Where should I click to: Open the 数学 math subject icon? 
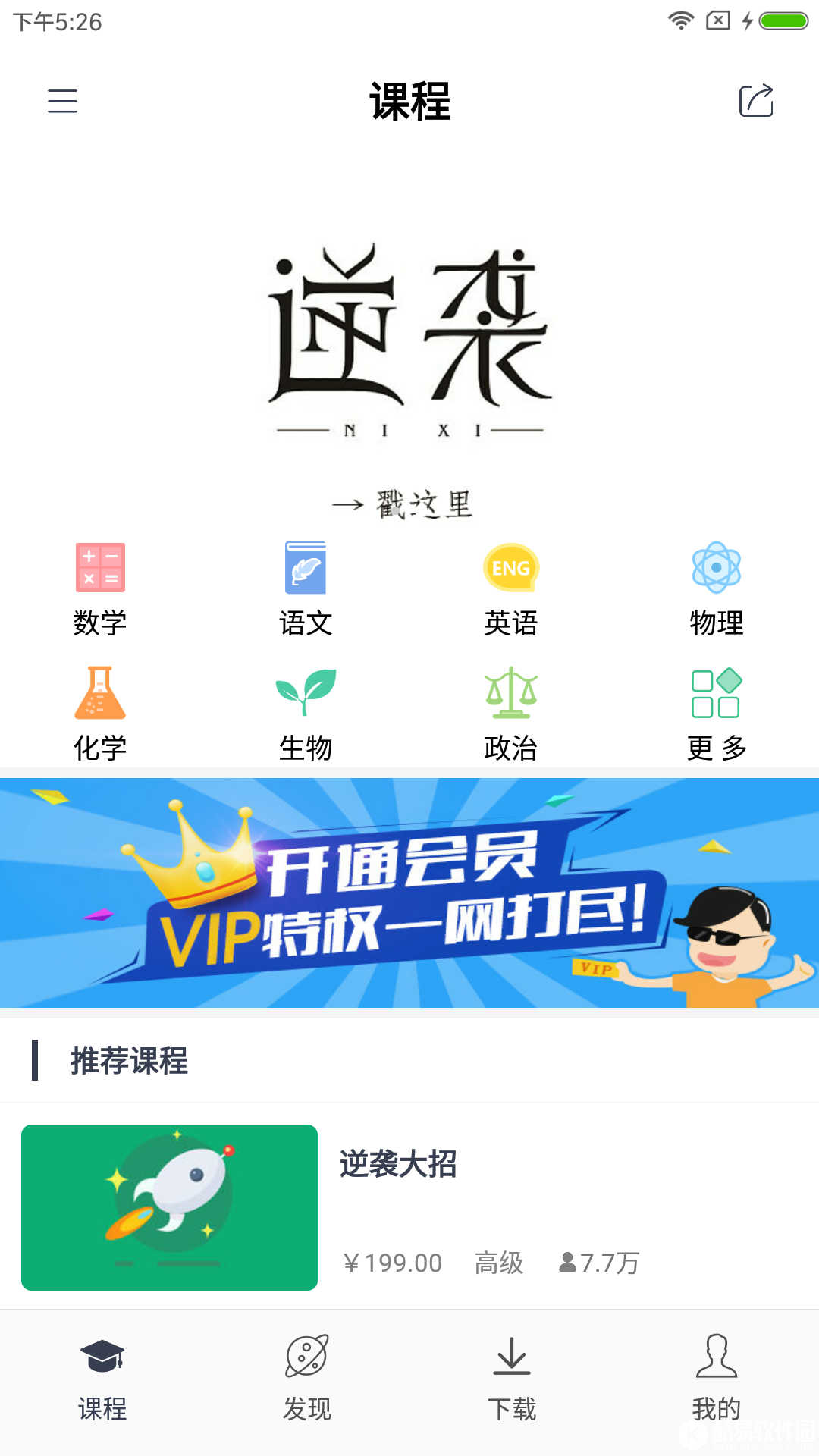coord(99,570)
